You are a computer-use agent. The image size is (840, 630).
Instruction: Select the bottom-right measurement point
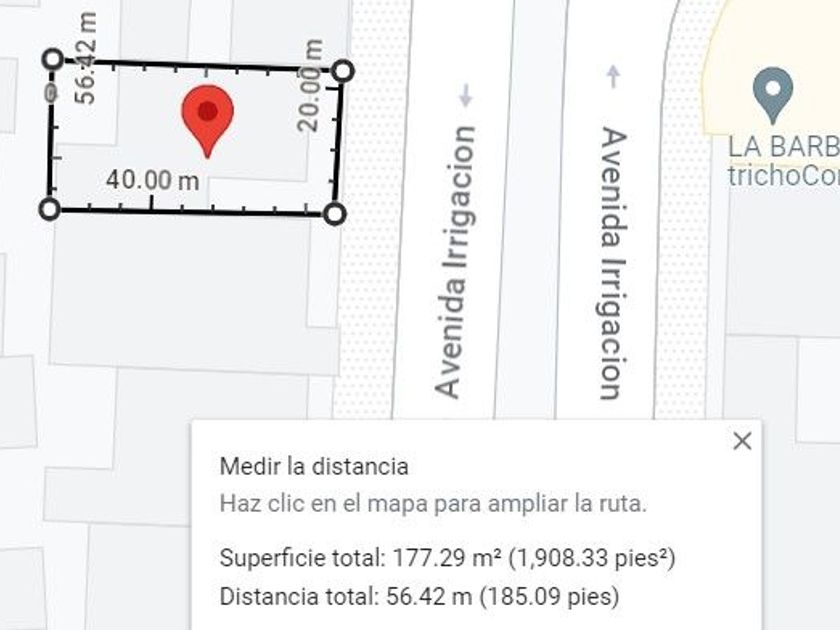tap(334, 214)
